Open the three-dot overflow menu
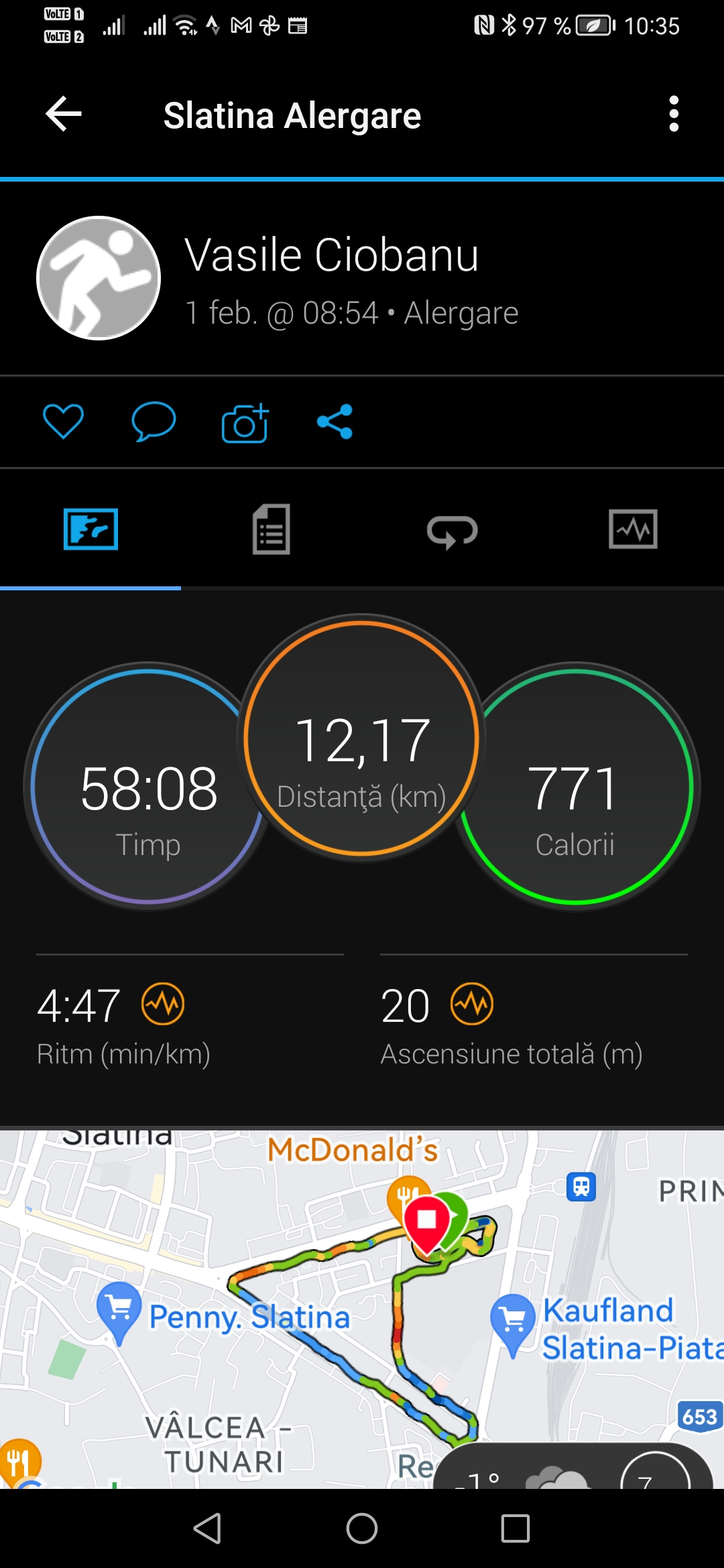724x1568 pixels. 674,114
